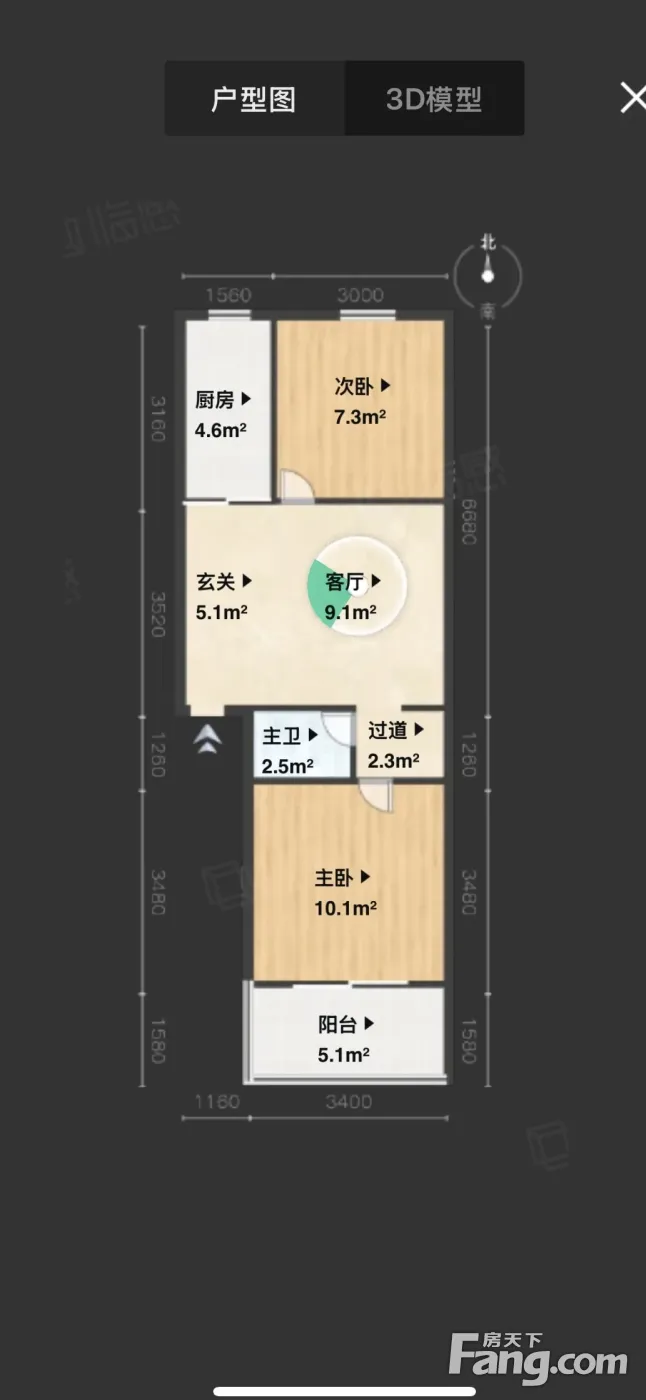View the 厨房 room
This screenshot has height=1400, width=646.
coord(223,400)
